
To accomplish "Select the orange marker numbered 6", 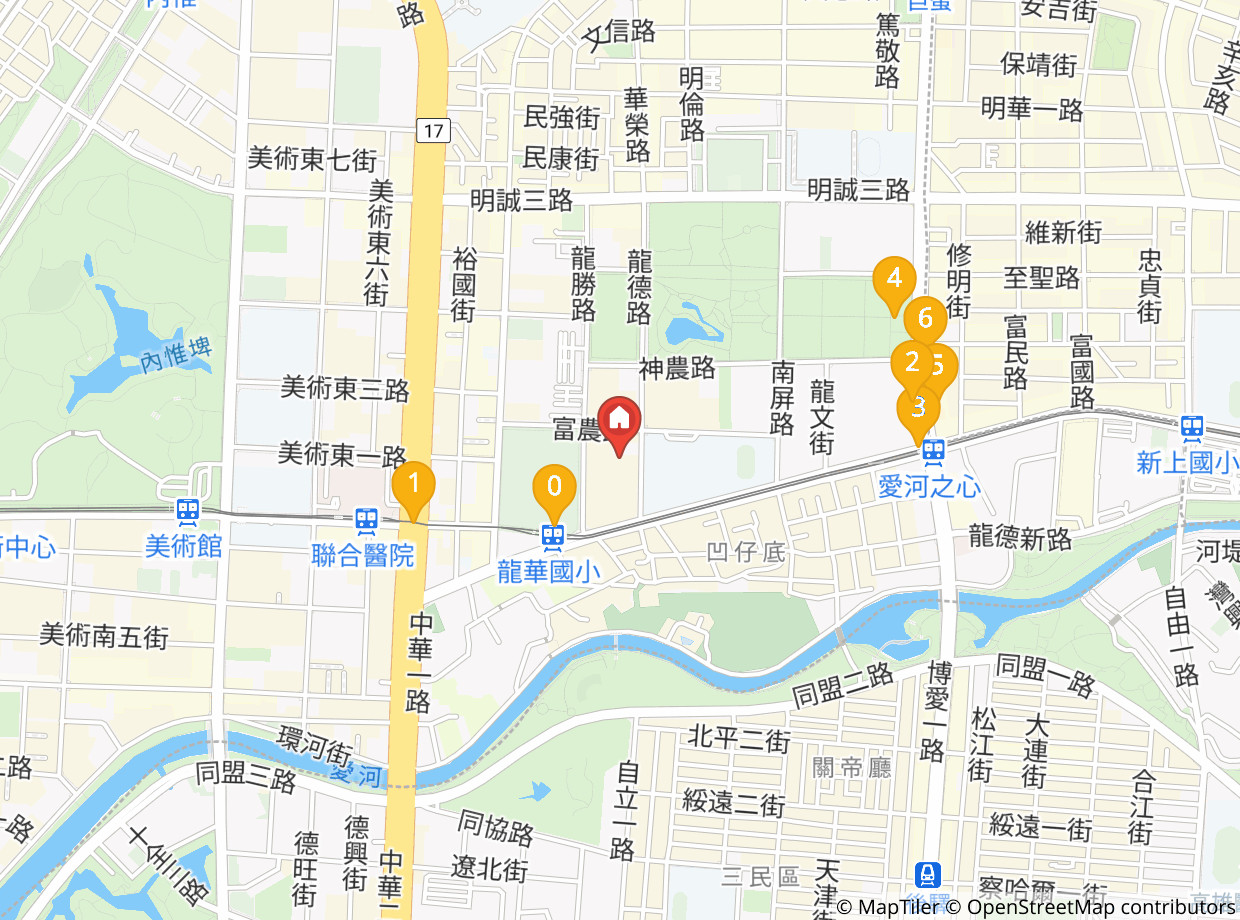I will [x=925, y=319].
